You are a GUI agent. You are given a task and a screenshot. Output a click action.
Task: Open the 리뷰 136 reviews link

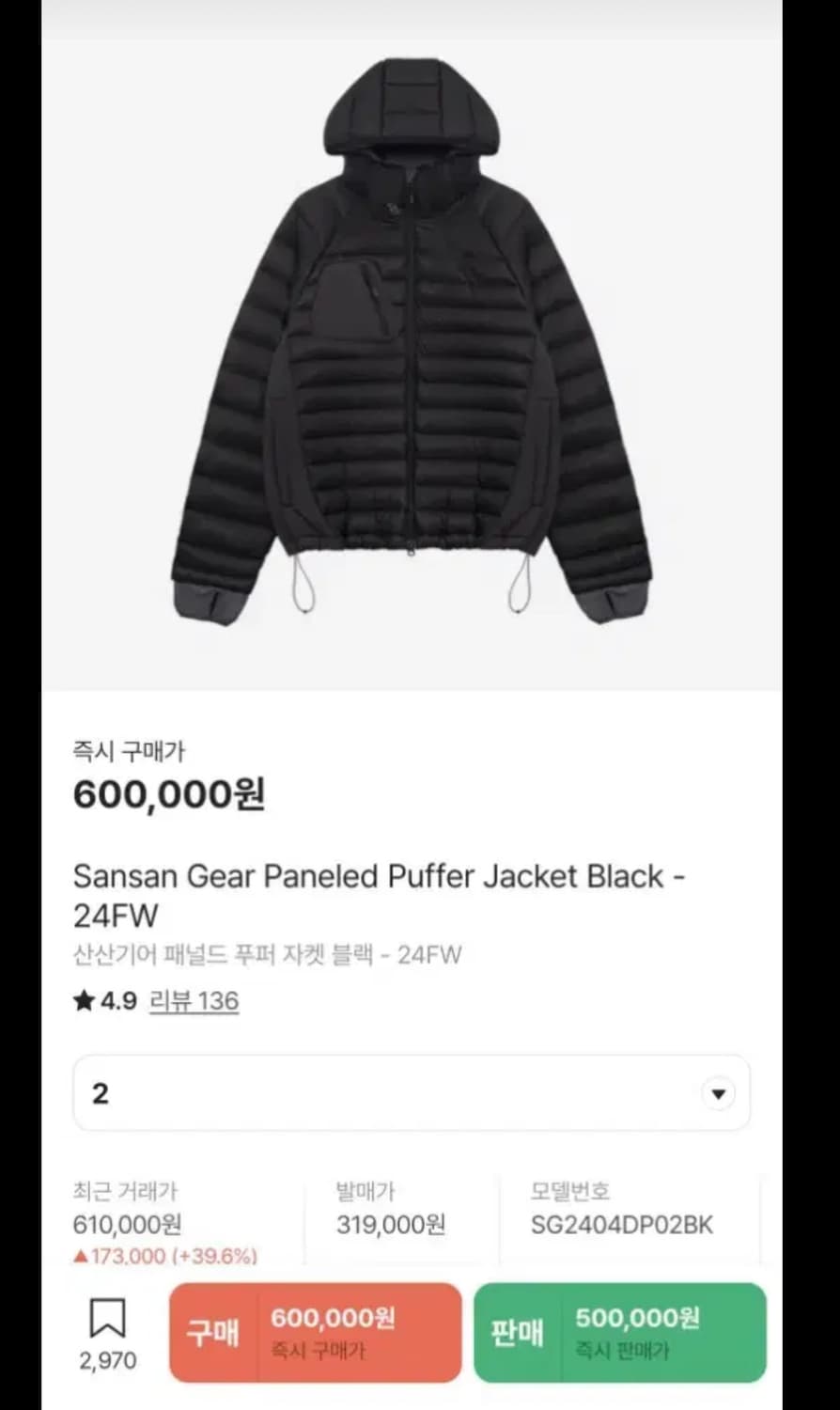(x=194, y=1002)
